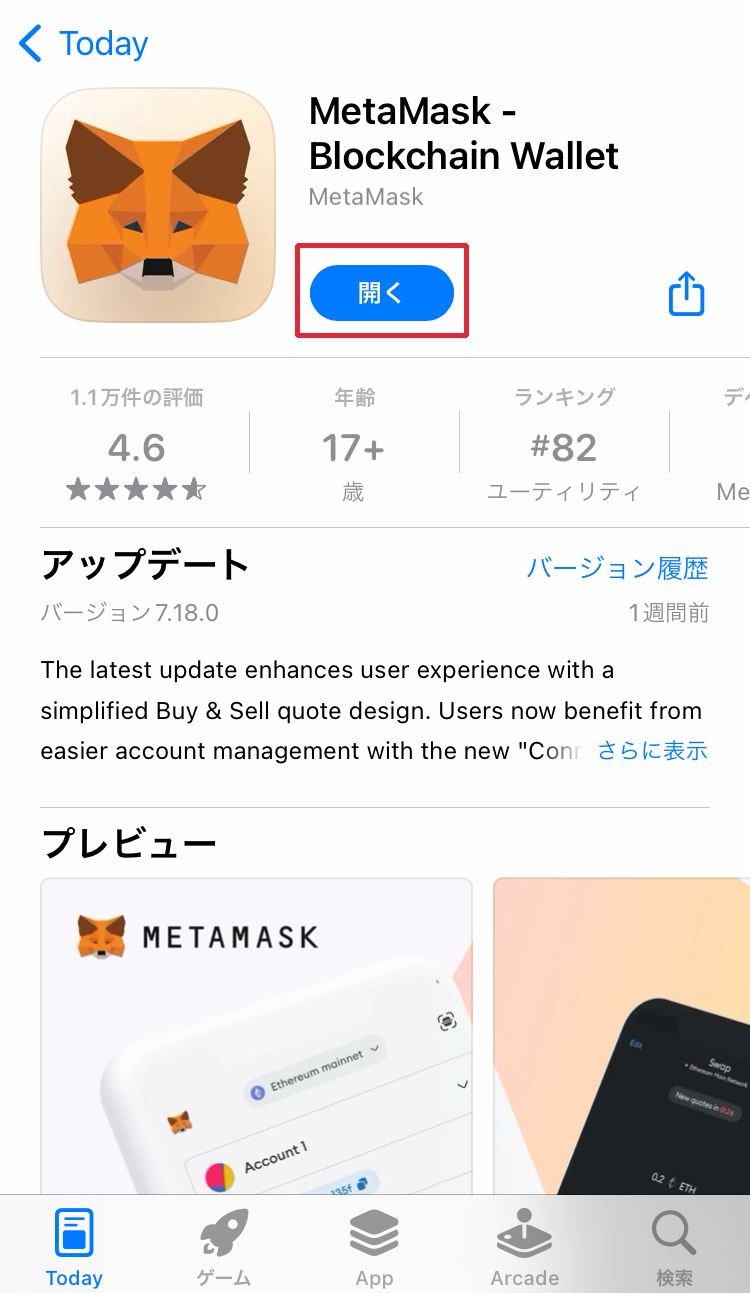Switch to the Arcade tab

(x=524, y=1246)
